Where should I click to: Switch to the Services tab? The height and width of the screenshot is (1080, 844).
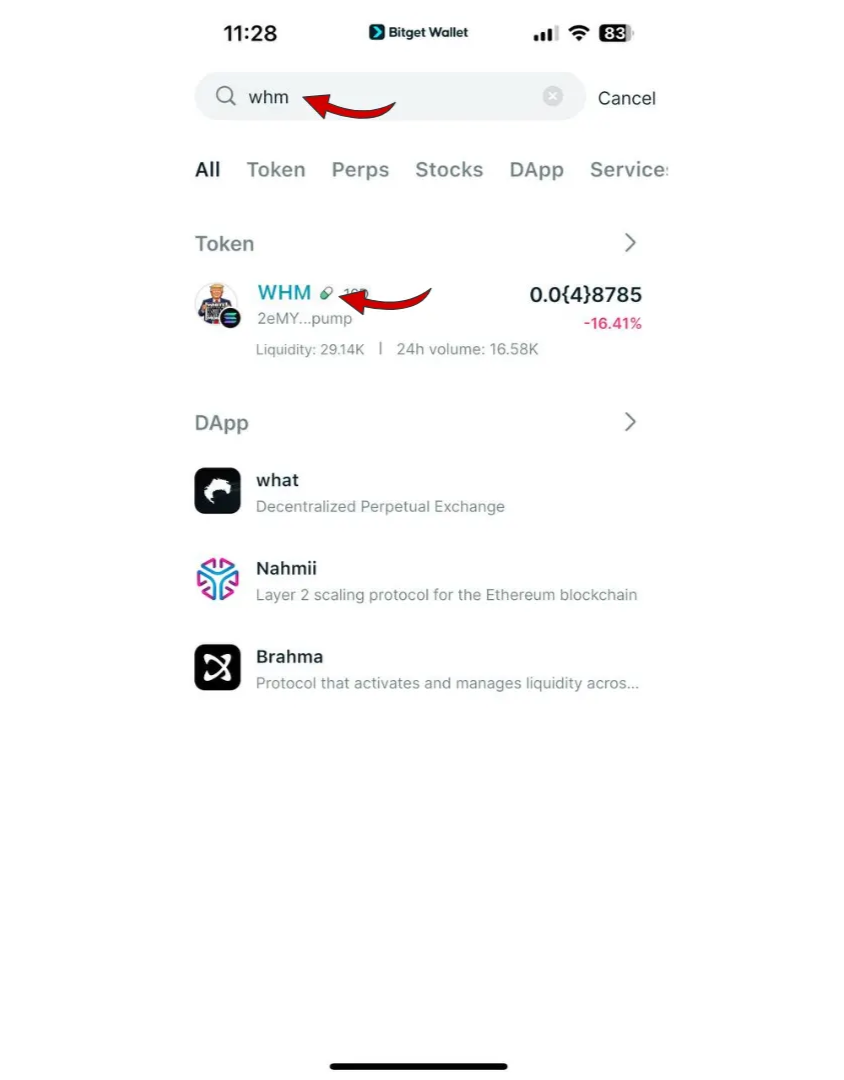(x=627, y=170)
